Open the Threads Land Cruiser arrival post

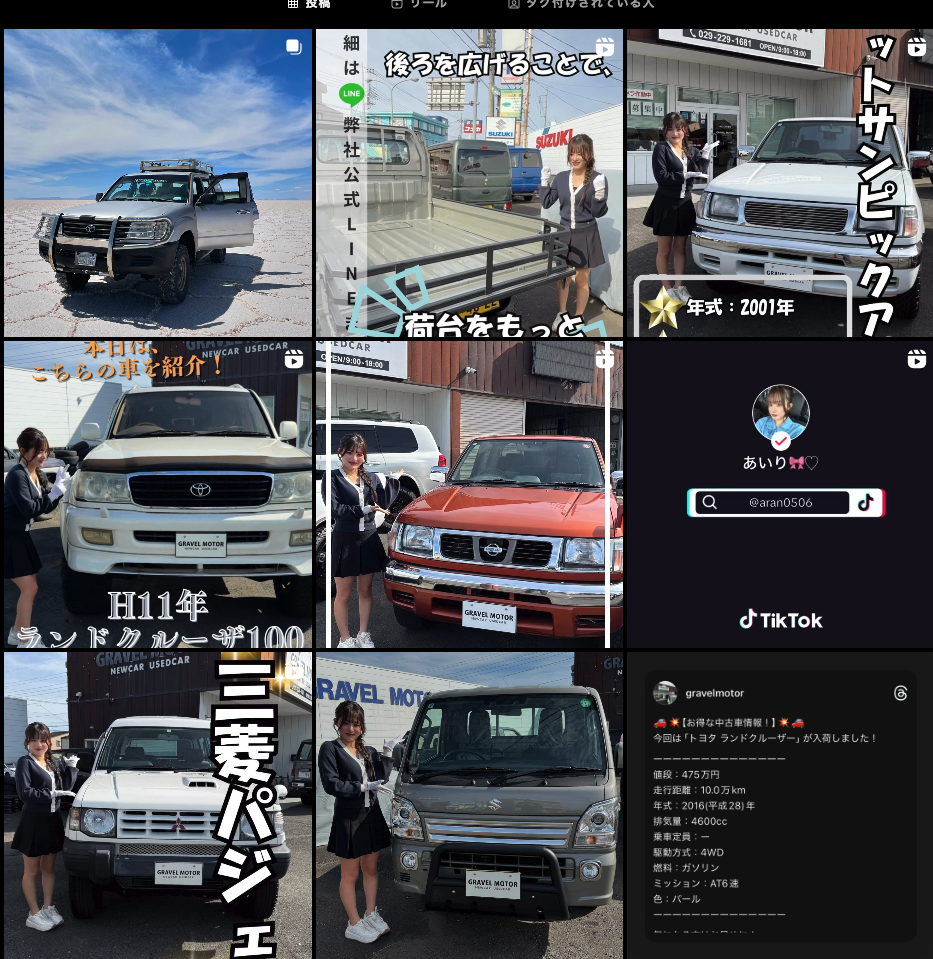(779, 805)
